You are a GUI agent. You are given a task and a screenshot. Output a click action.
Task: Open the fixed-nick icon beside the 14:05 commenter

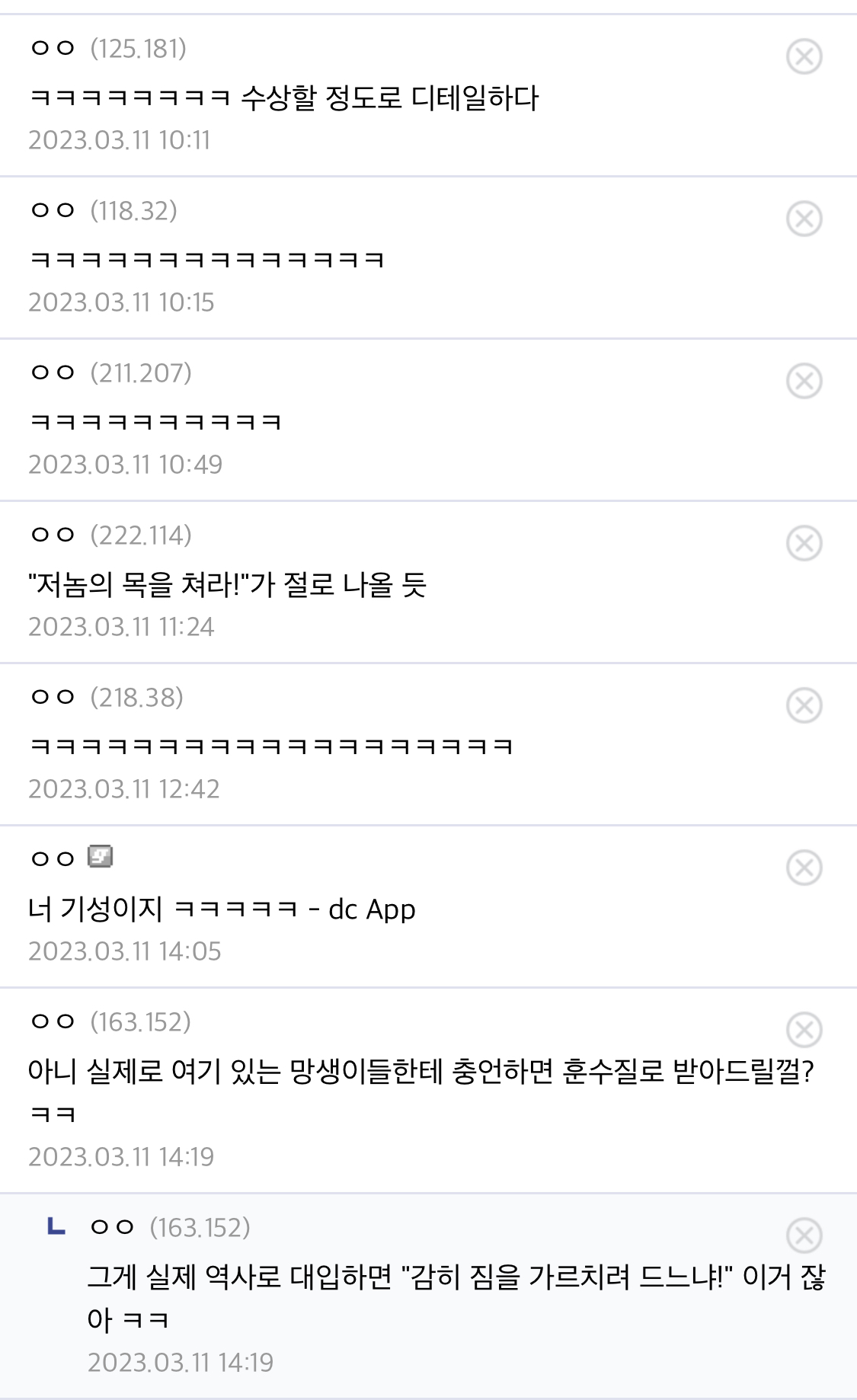coord(100,857)
